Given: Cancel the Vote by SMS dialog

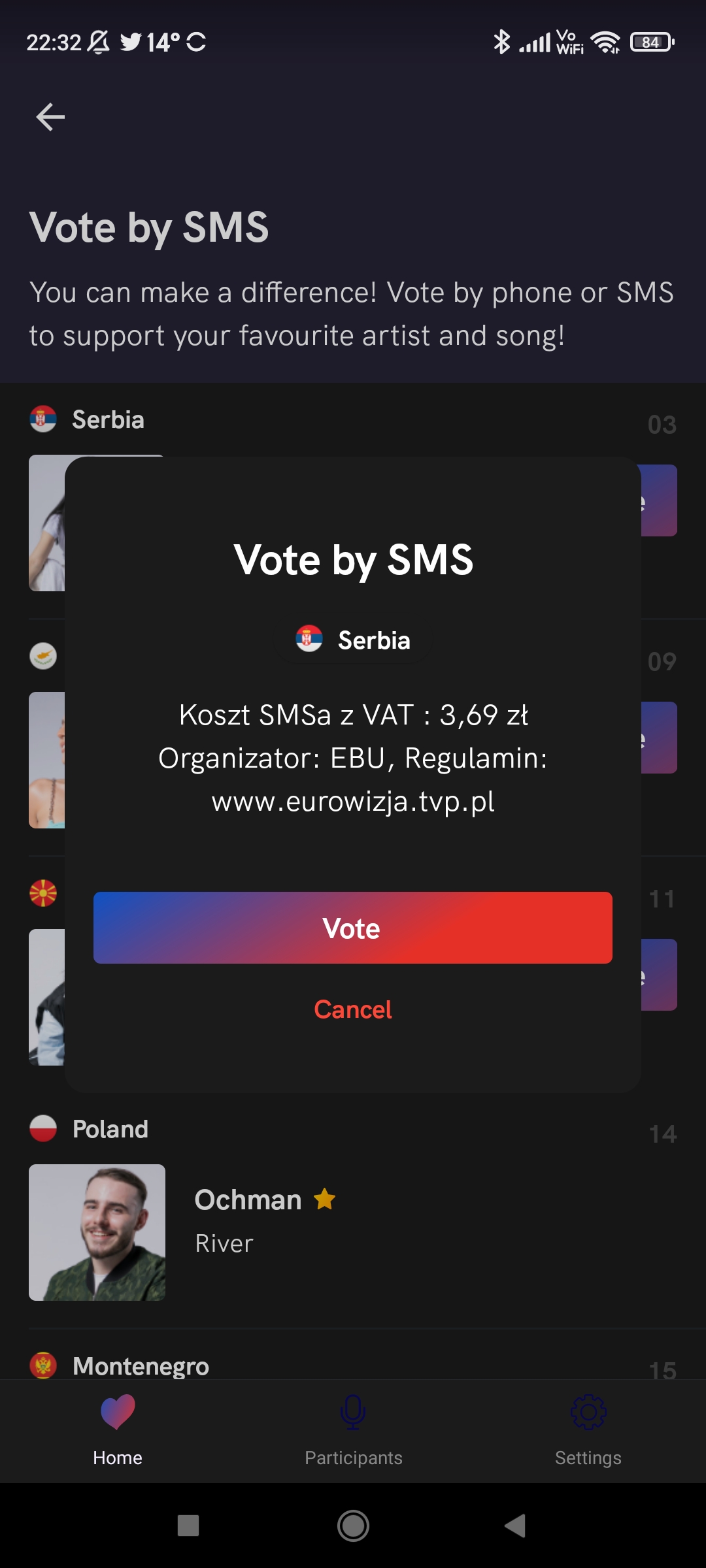Looking at the screenshot, I should [353, 1009].
